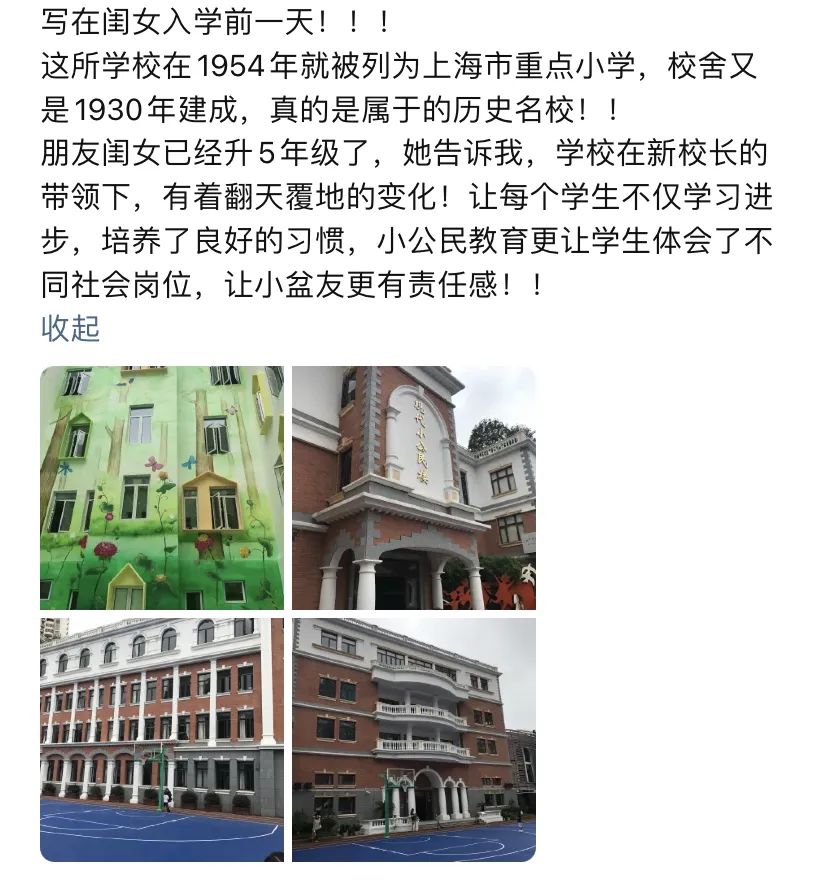Collapse the post with 收起

pyautogui.click(x=71, y=328)
